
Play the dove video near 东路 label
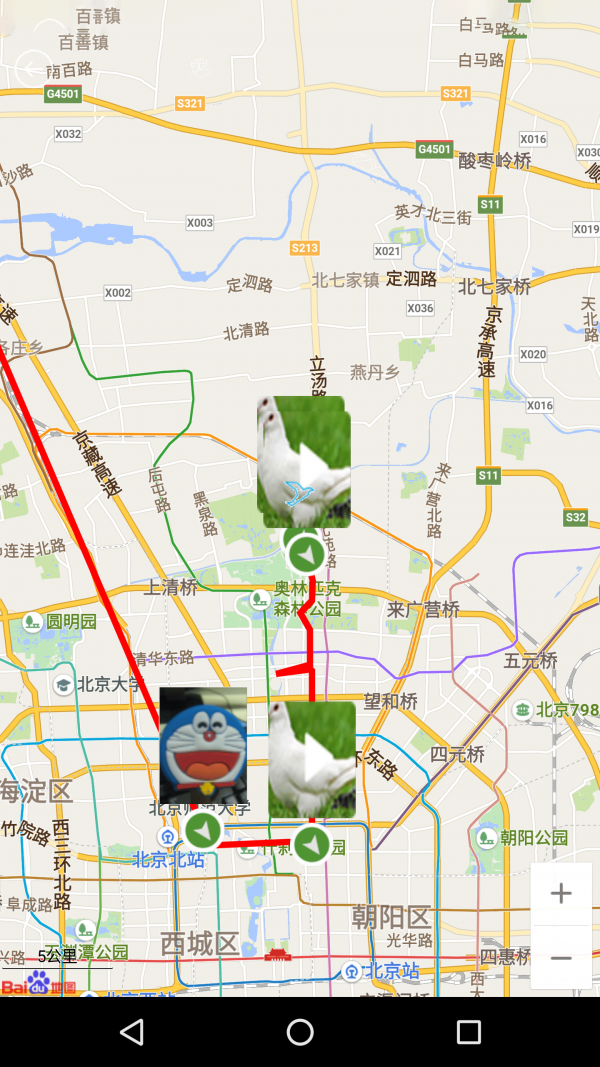tap(313, 759)
